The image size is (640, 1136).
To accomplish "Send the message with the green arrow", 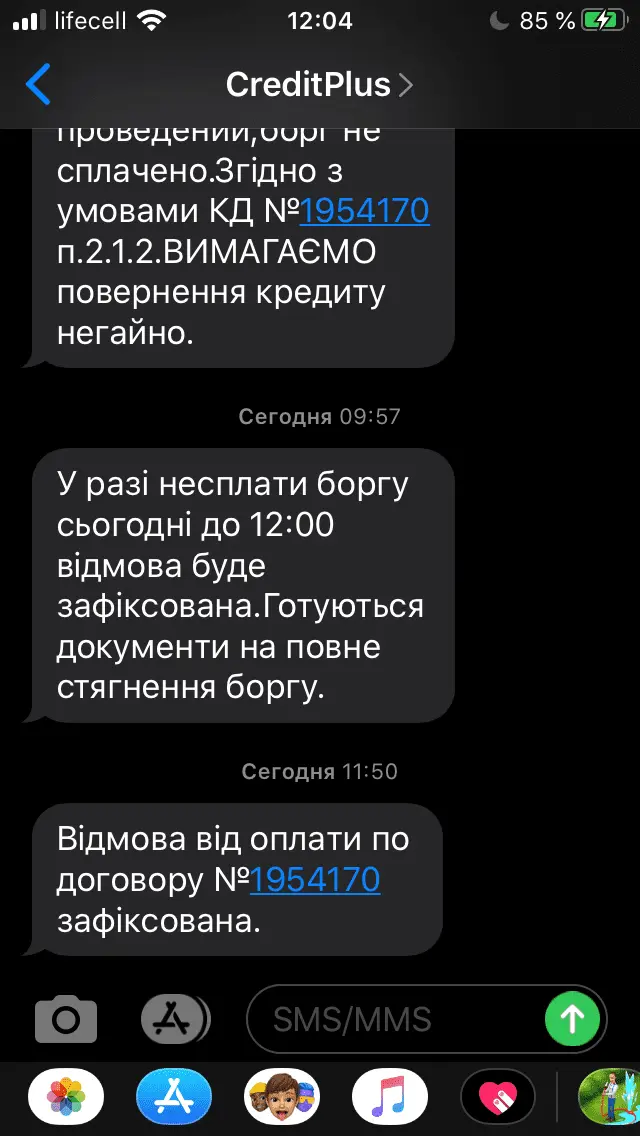I will point(572,1019).
